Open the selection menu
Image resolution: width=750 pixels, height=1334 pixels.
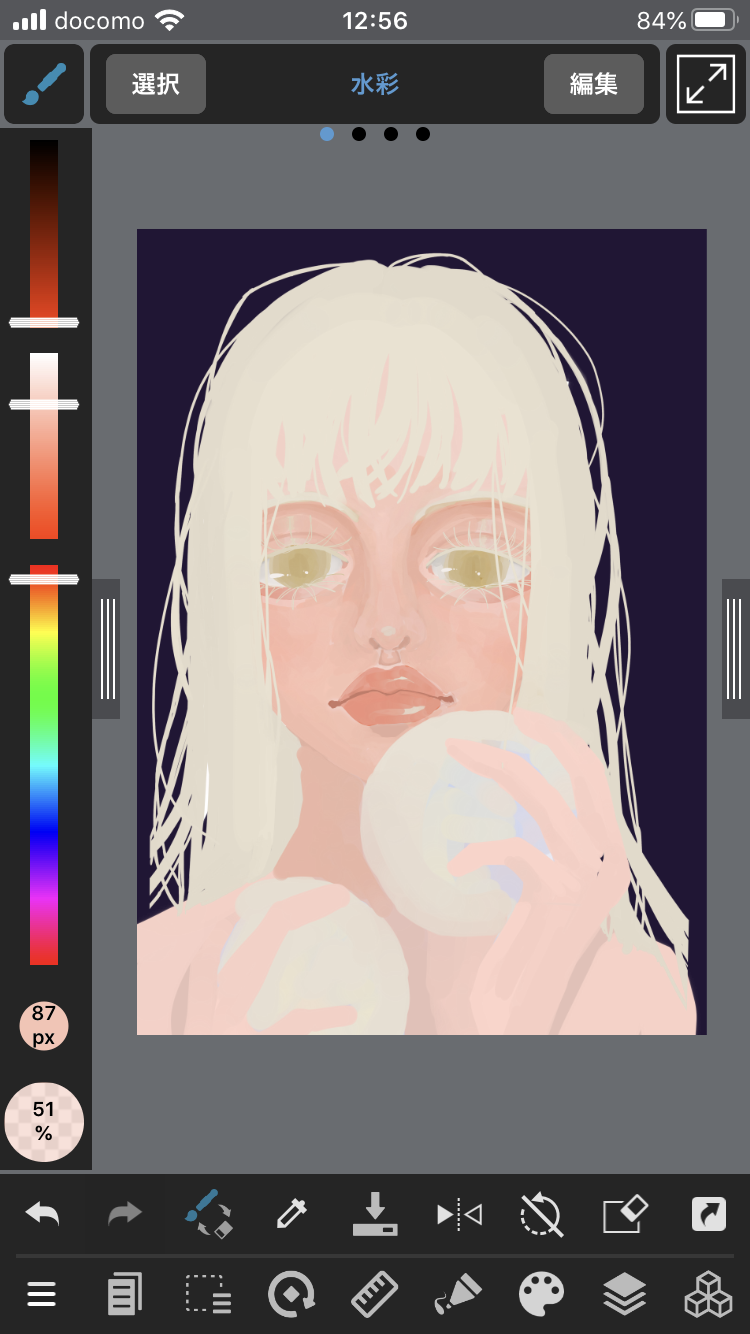point(209,1296)
